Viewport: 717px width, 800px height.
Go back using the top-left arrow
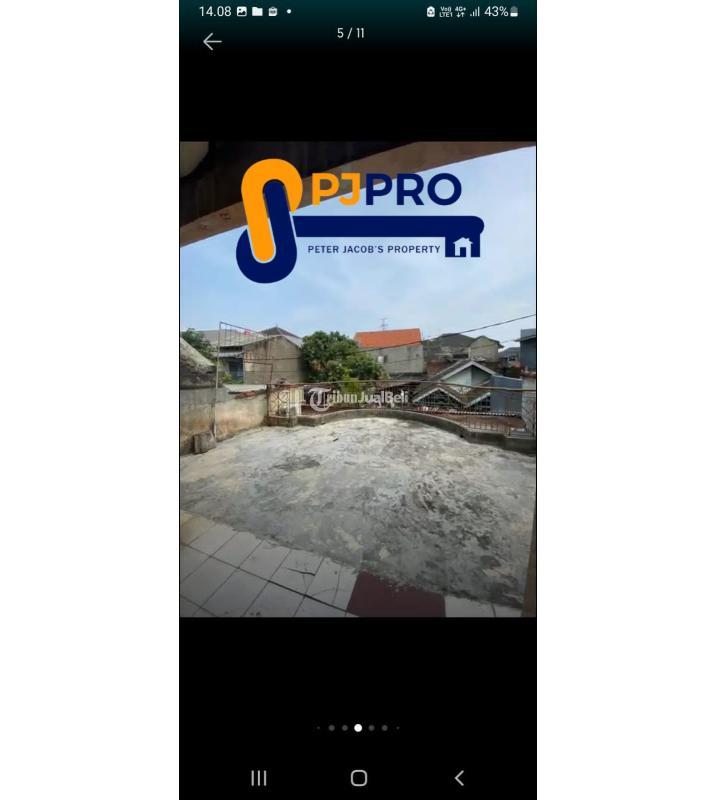click(212, 41)
